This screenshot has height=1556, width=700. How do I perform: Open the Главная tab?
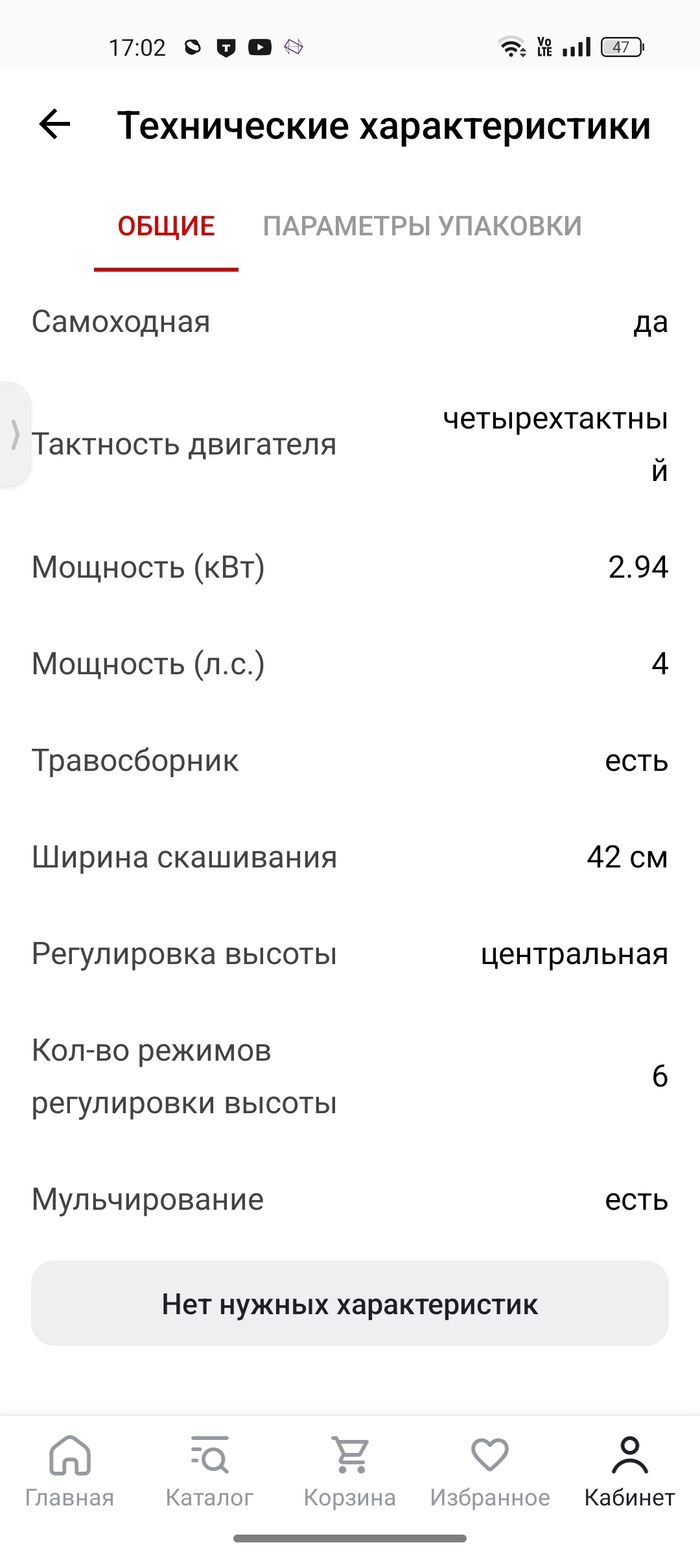point(69,1470)
